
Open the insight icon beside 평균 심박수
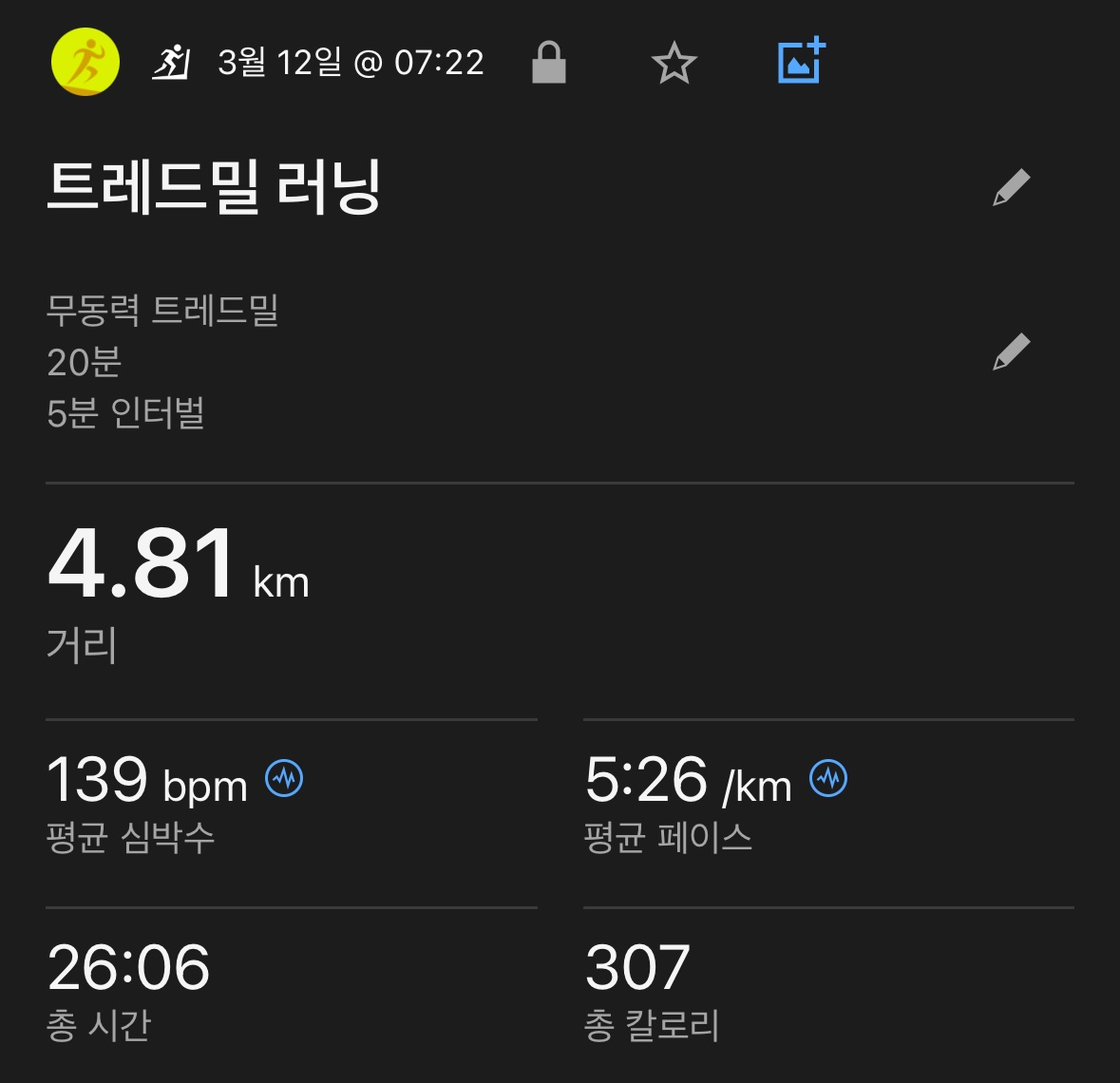tap(284, 779)
